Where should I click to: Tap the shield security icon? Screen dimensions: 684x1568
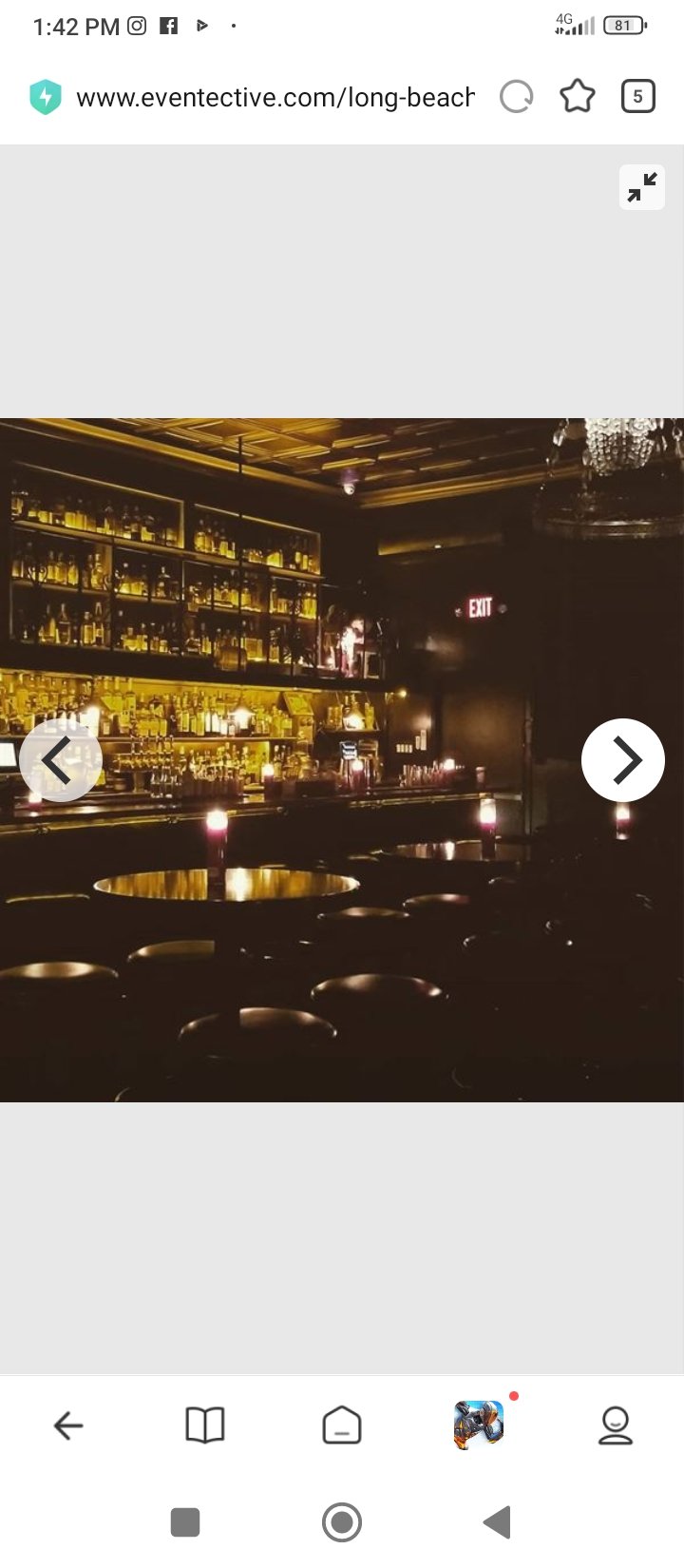(x=46, y=97)
